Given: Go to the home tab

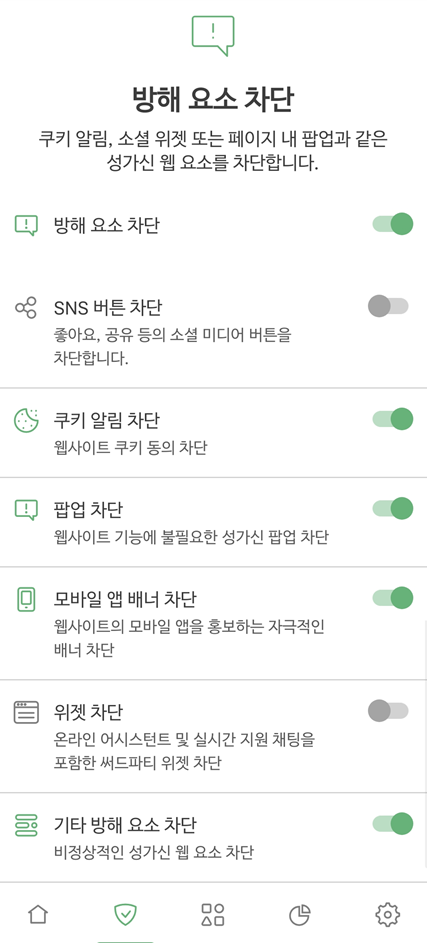Looking at the screenshot, I should 38,914.
